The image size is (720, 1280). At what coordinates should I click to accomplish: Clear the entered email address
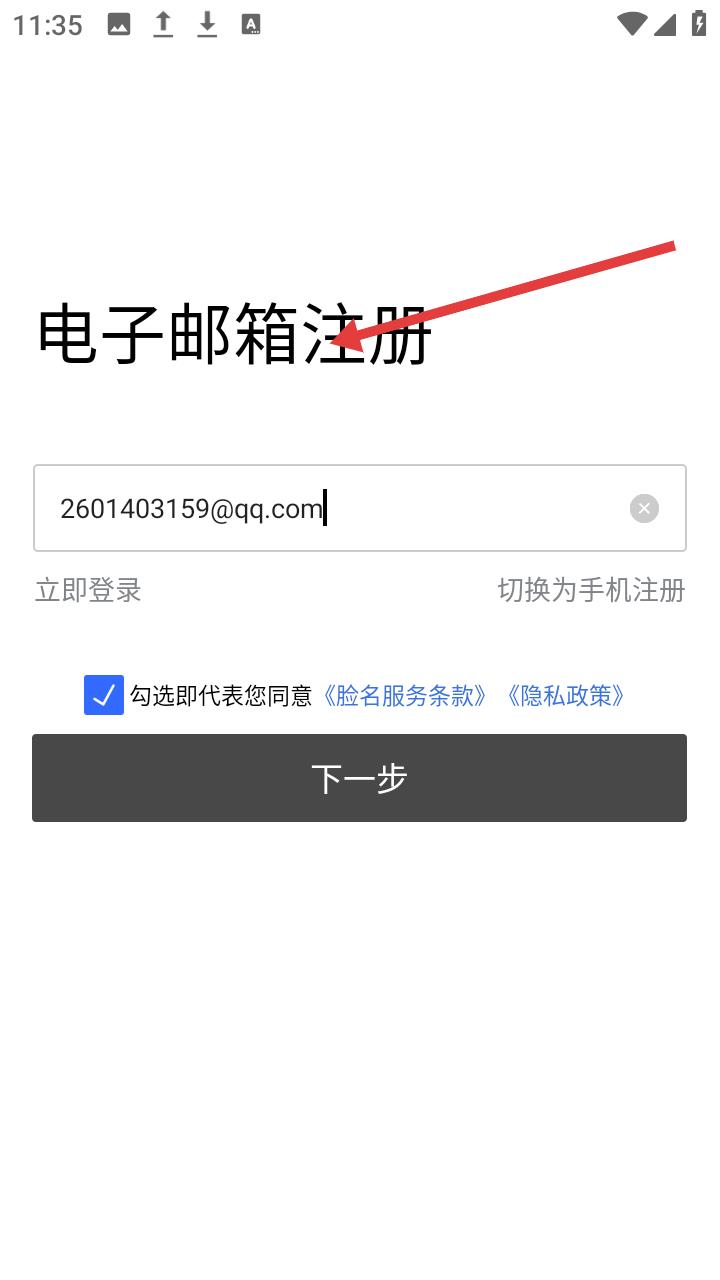(x=644, y=509)
